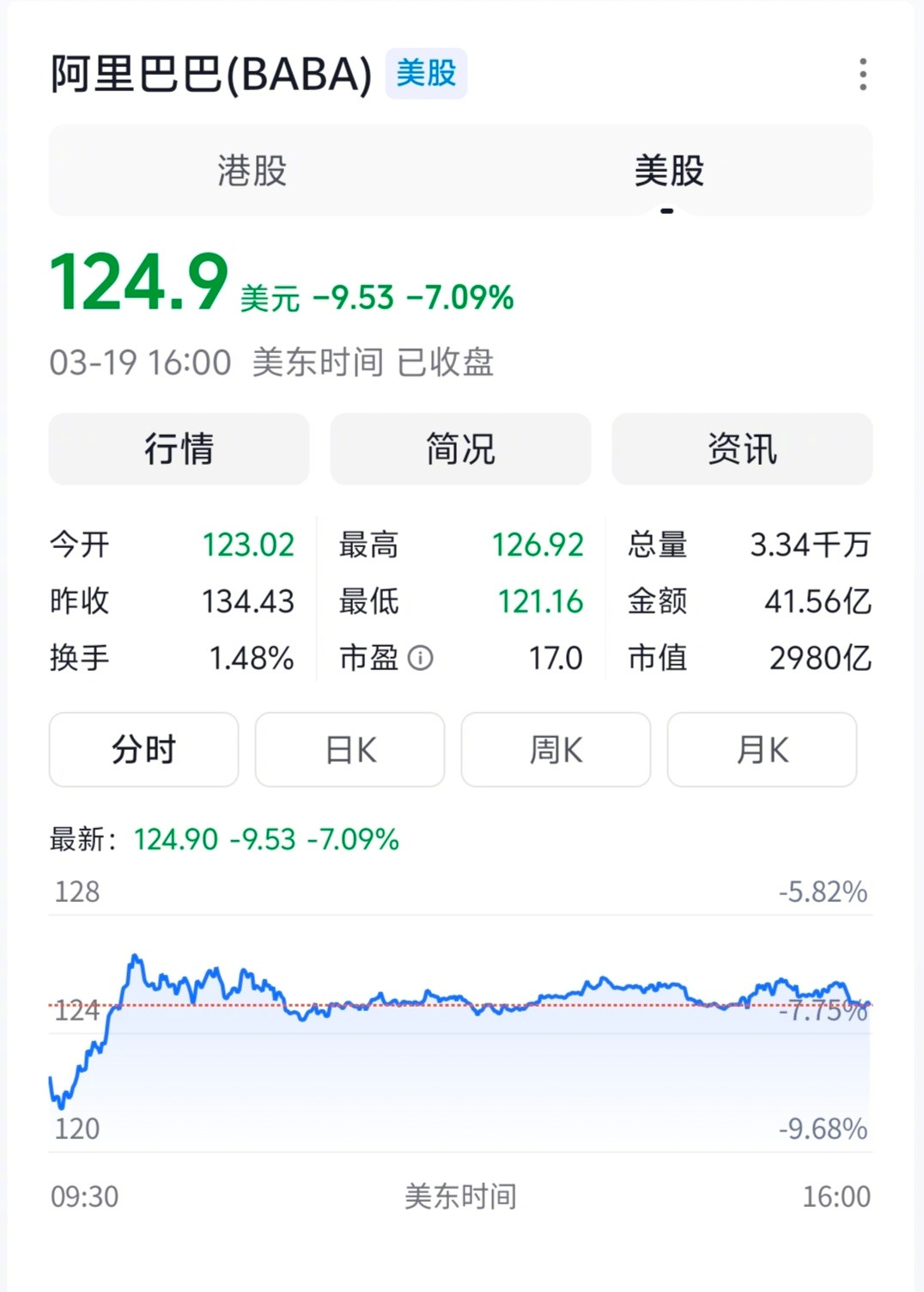924x1292 pixels.
Task: Click the 已收盘 market status text
Action: pyautogui.click(x=445, y=362)
